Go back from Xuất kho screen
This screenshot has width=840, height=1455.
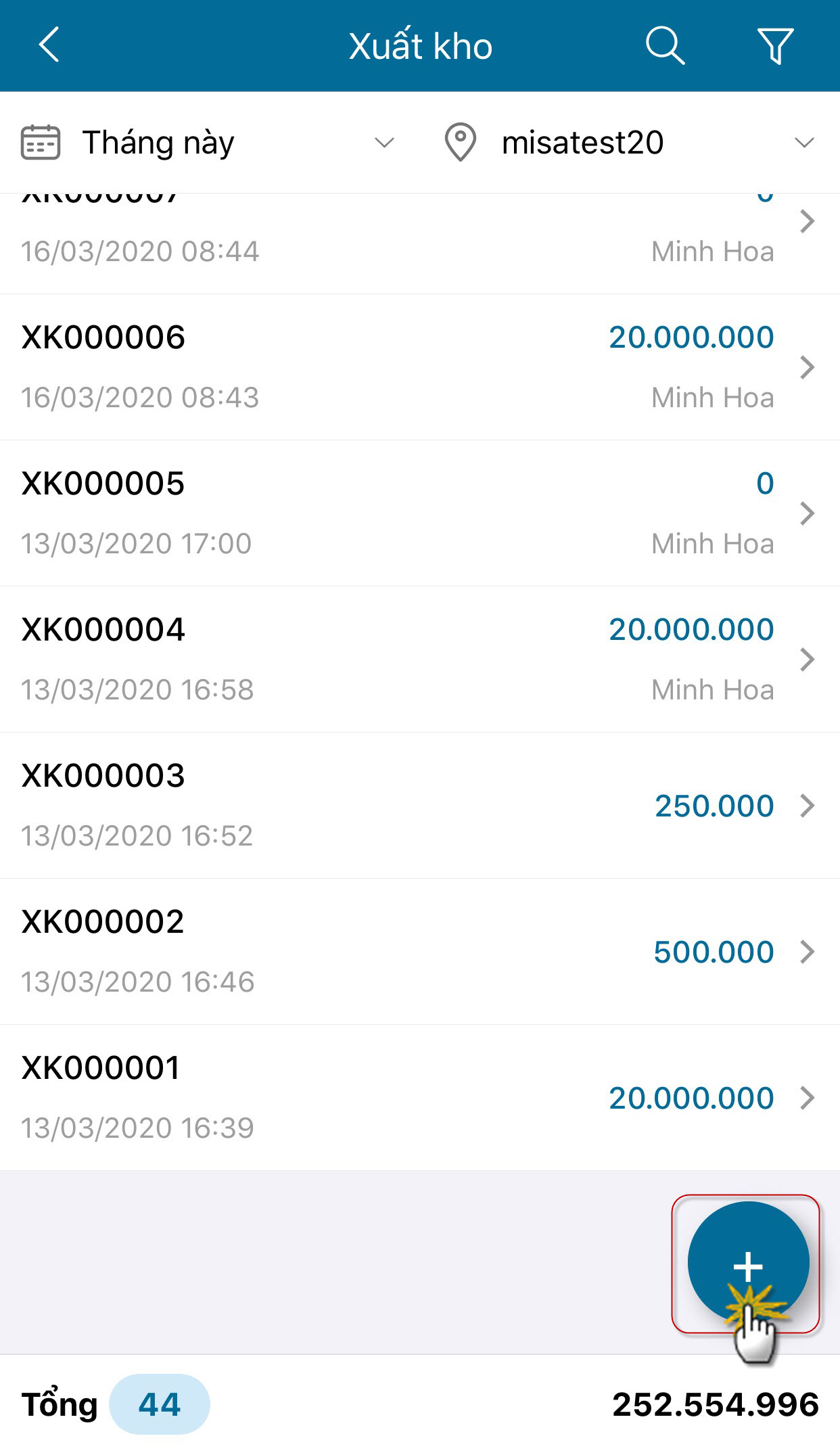[x=49, y=45]
